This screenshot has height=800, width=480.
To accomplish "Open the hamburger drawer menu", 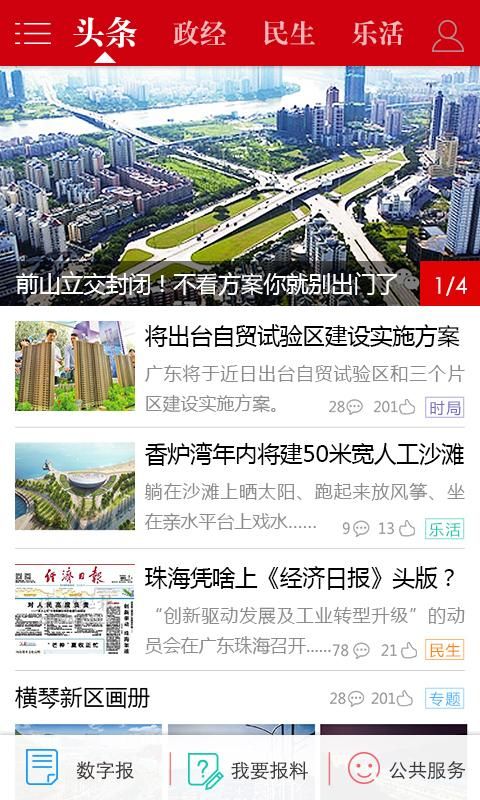I will pyautogui.click(x=33, y=34).
